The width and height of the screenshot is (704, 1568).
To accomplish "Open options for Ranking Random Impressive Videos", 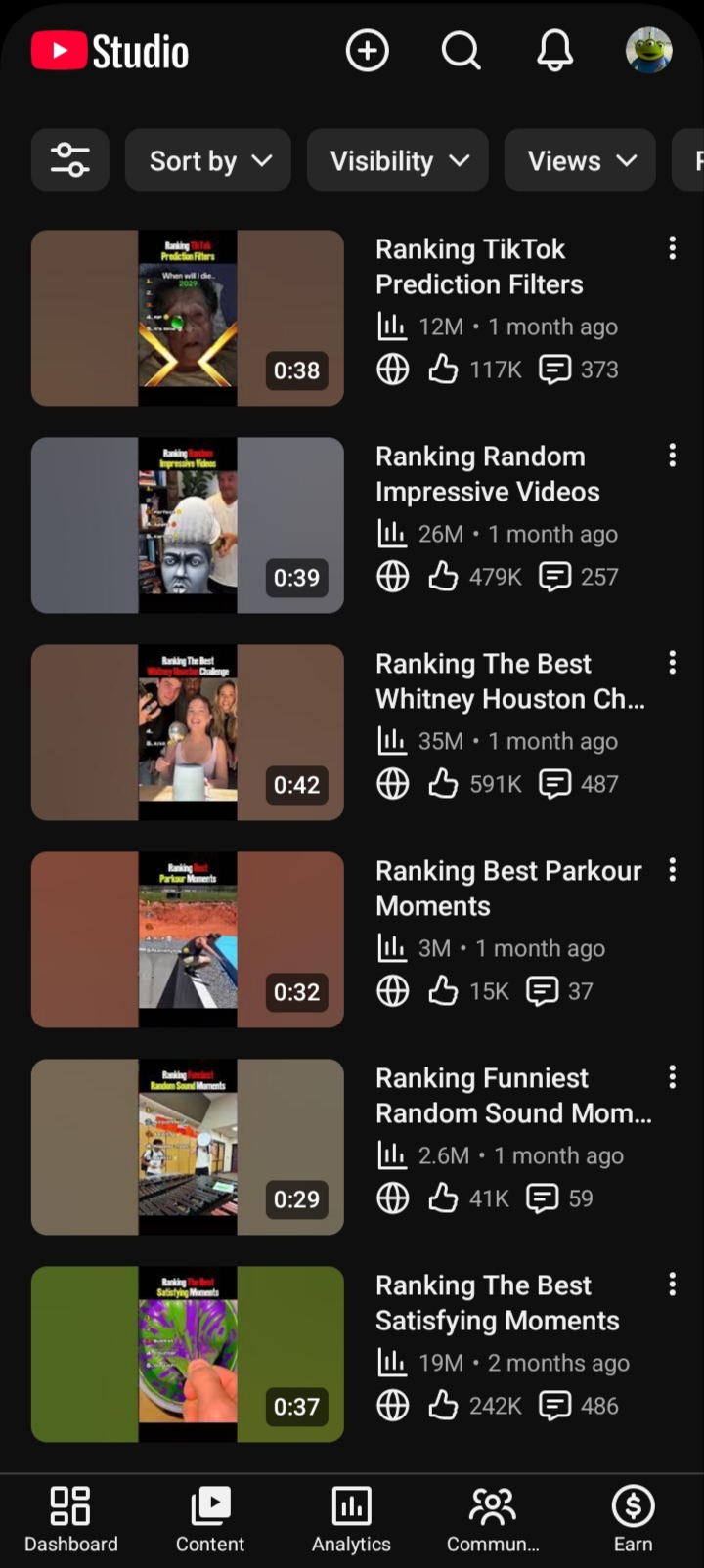I will pos(672,456).
